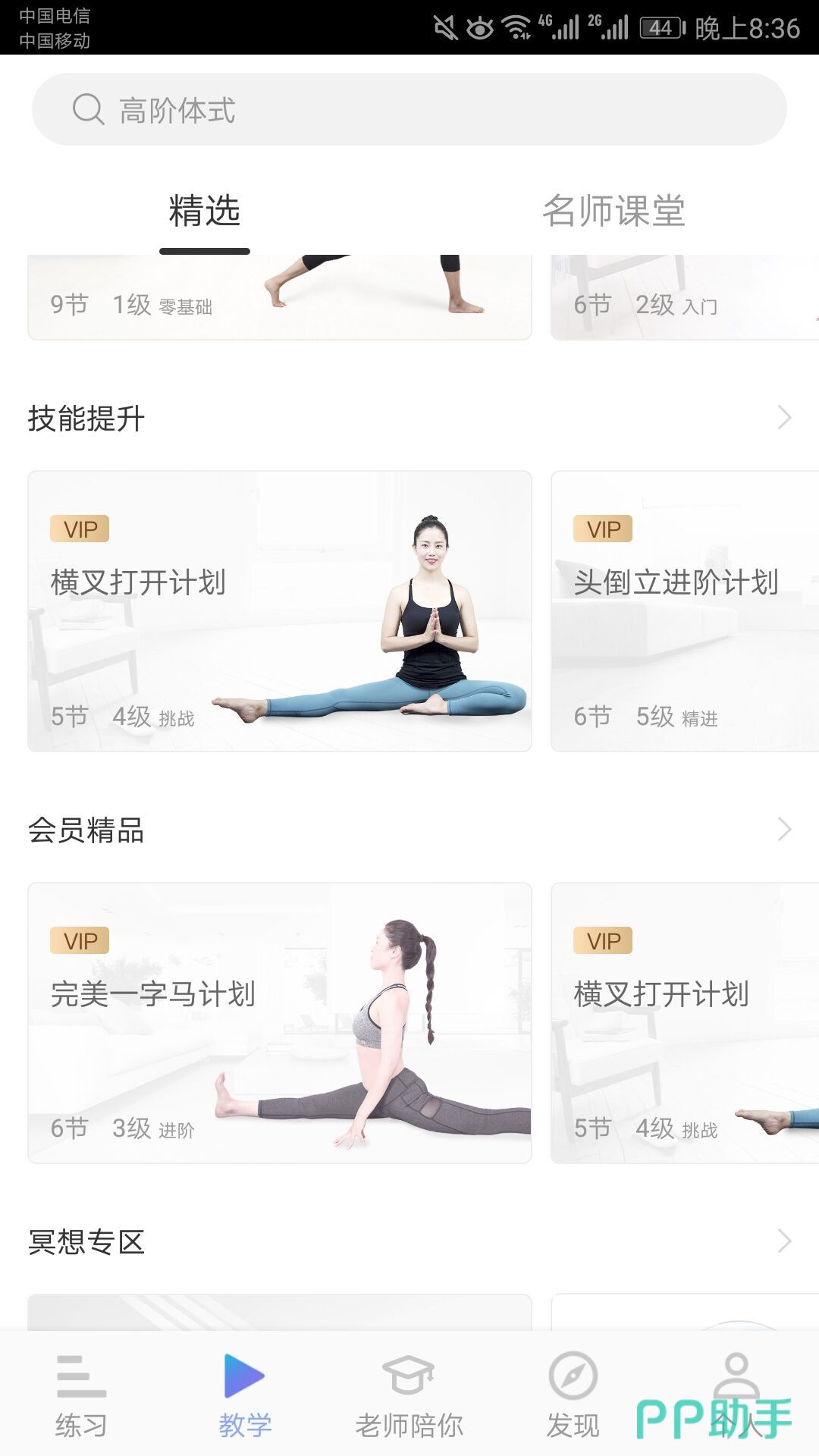This screenshot has height=1456, width=819.
Task: Expand the 冥想专区 section with its chevron
Action: coord(784,1241)
